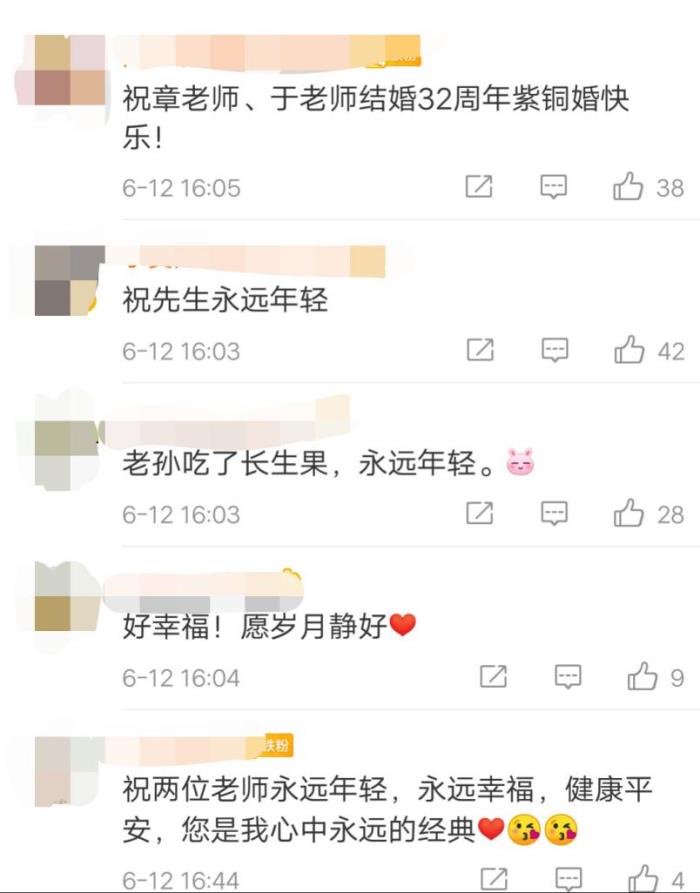Viewport: 700px width, 893px height.
Task: Reply to the 32周年紫铜婚 comment
Action: coord(554,187)
